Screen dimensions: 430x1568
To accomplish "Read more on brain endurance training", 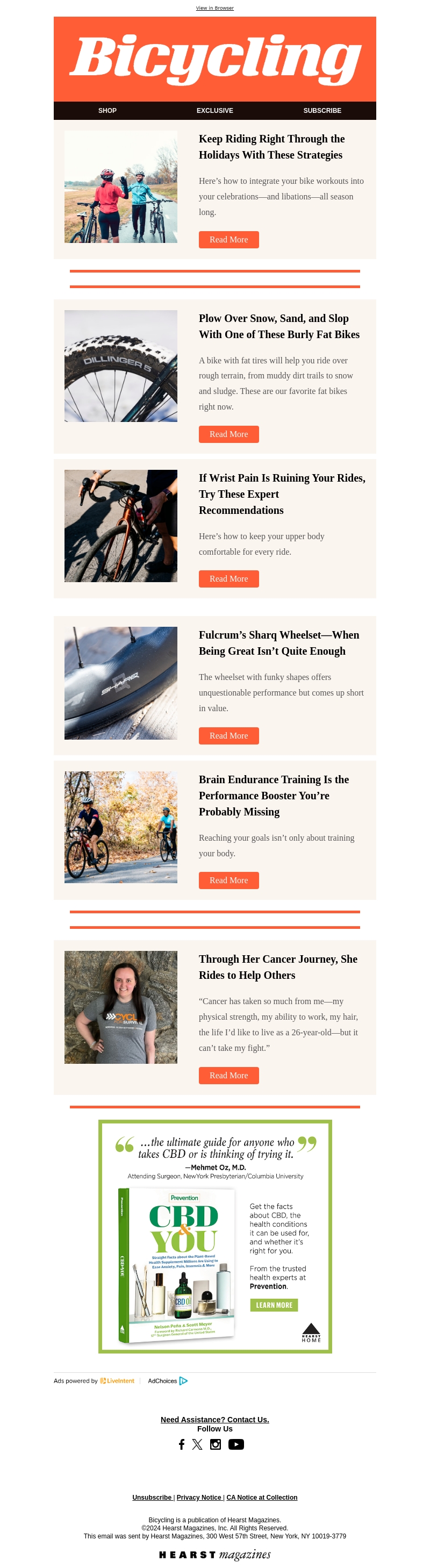I will (228, 880).
